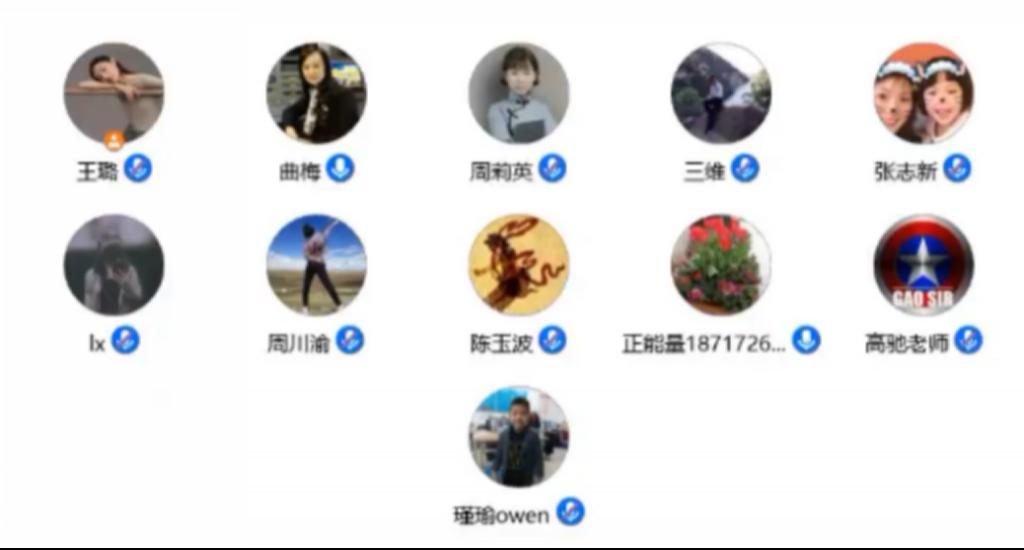The image size is (1024, 550).
Task: Tap the microphone icon next to 曲梅
Action: (x=341, y=170)
